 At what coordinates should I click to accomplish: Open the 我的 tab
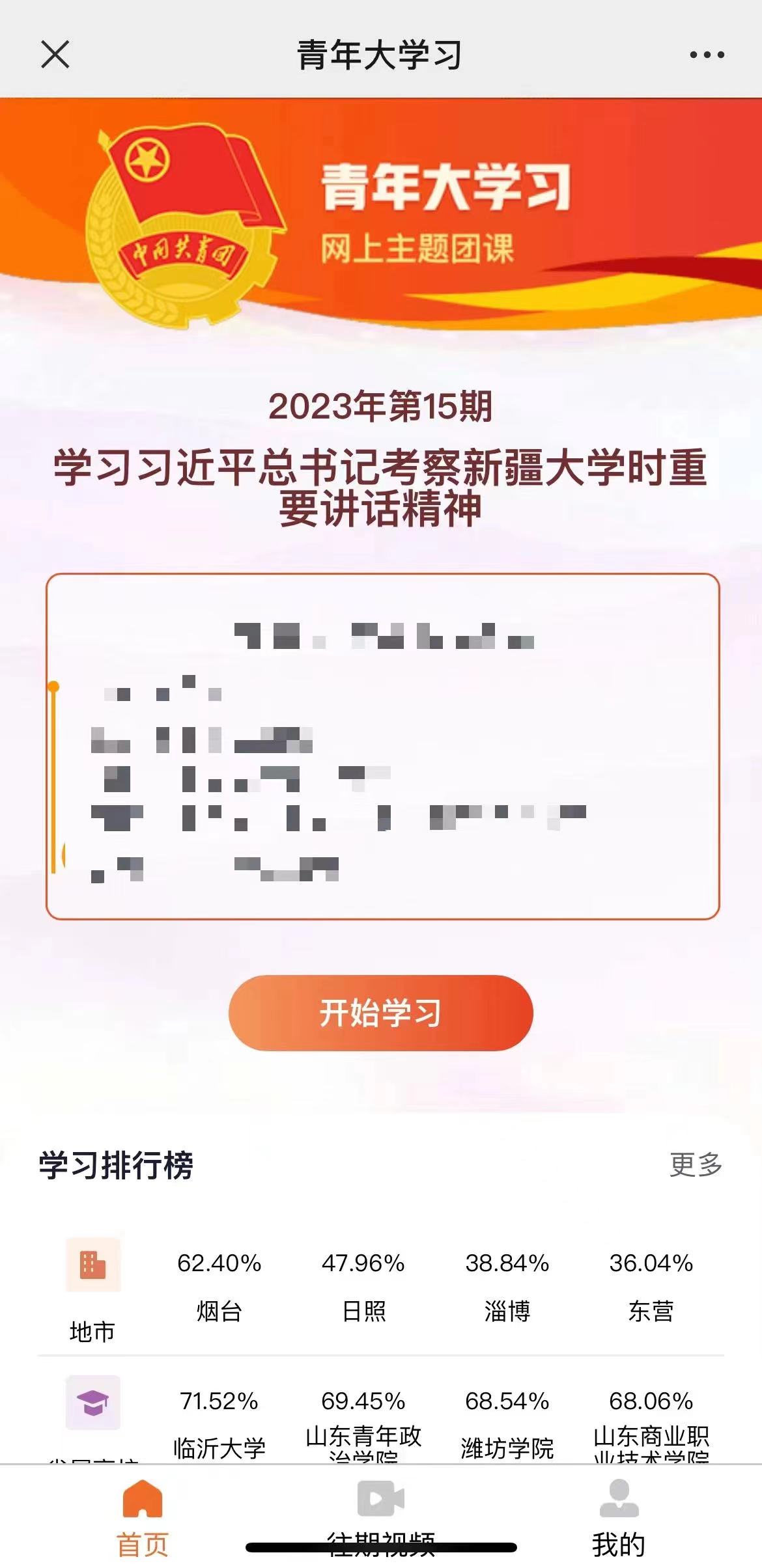(618, 1517)
